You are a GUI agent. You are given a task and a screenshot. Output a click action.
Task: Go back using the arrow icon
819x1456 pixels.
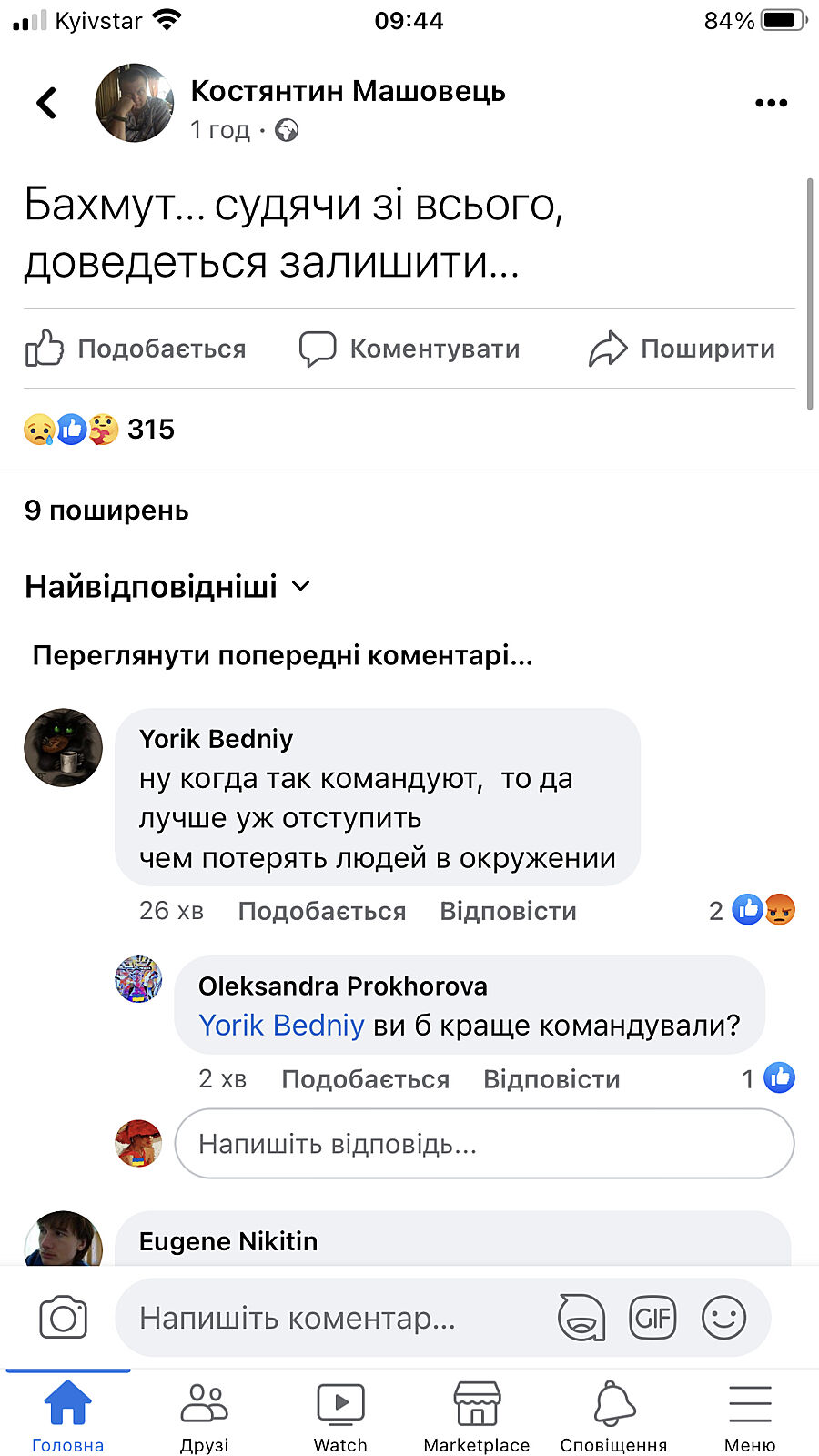click(47, 103)
